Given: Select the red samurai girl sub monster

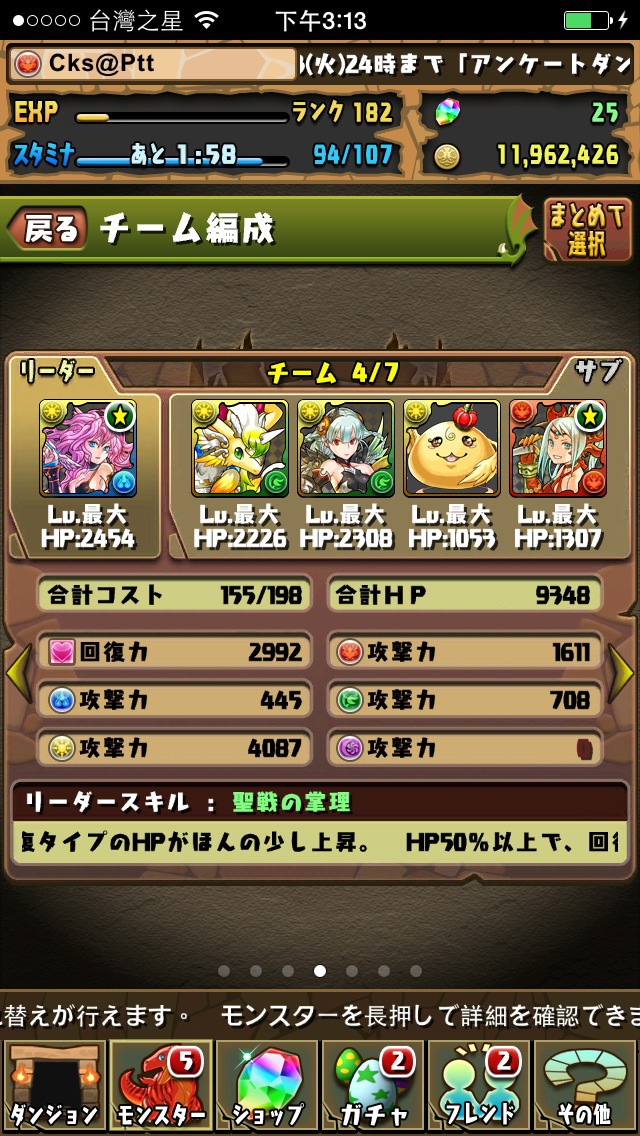Looking at the screenshot, I should click(557, 447).
